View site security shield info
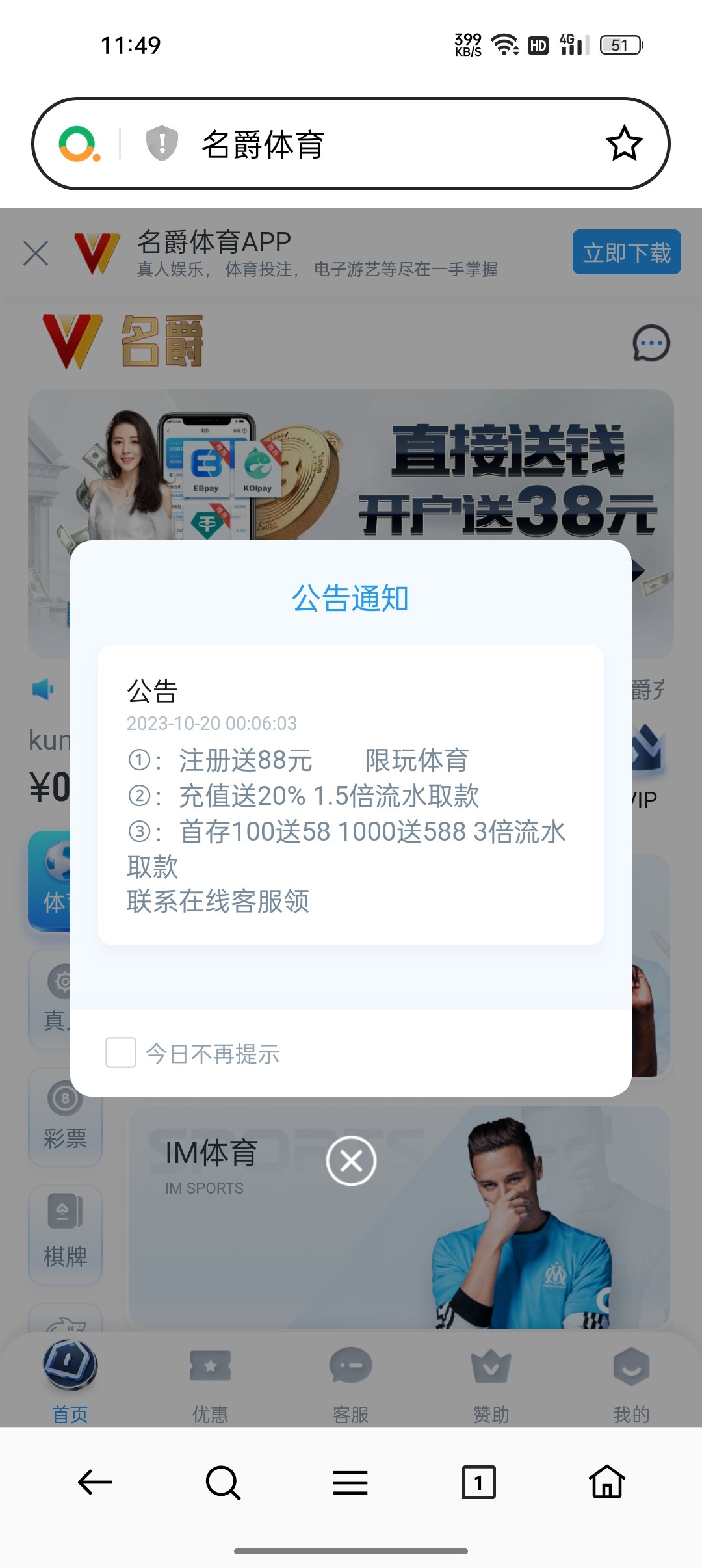The height and width of the screenshot is (1568, 702). click(x=162, y=144)
